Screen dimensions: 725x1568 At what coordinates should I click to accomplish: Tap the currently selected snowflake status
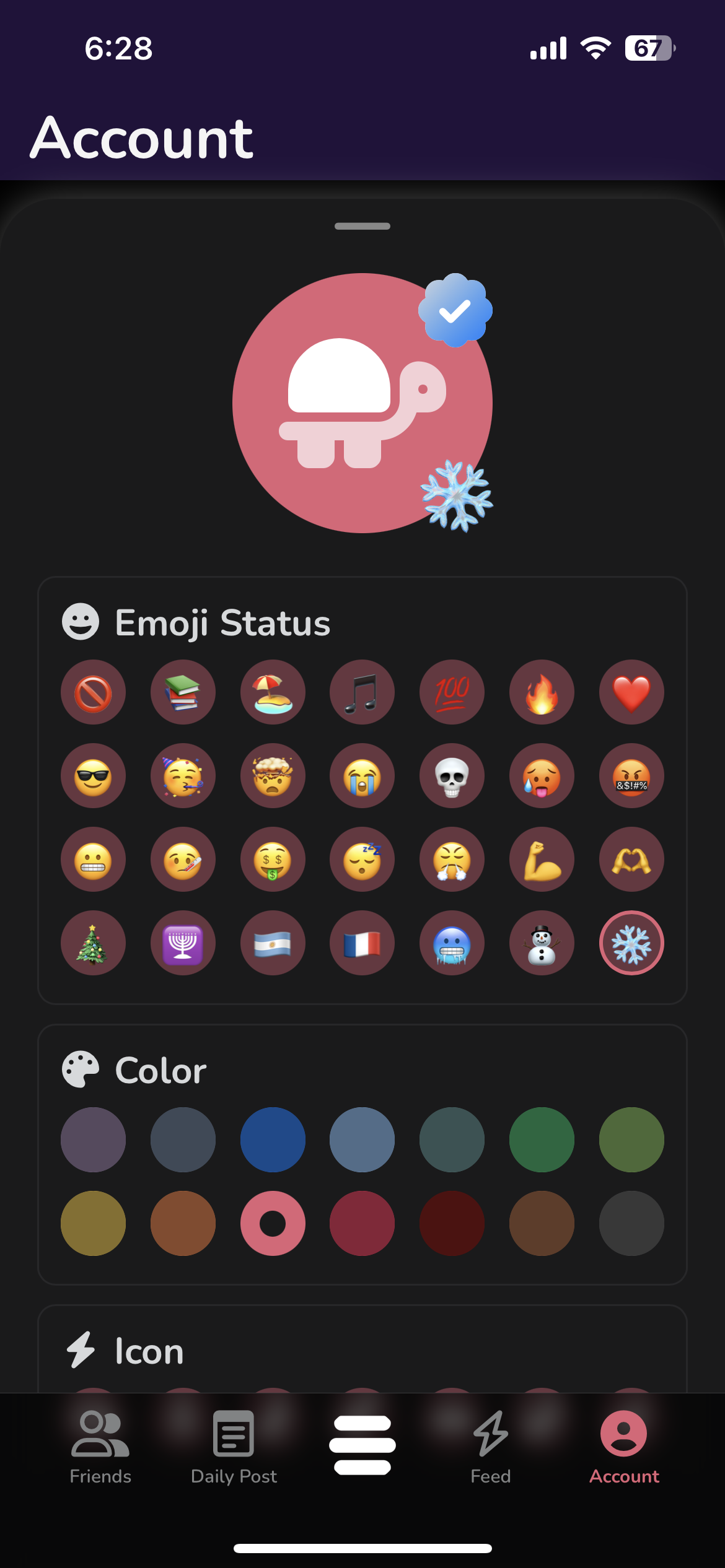coord(631,943)
